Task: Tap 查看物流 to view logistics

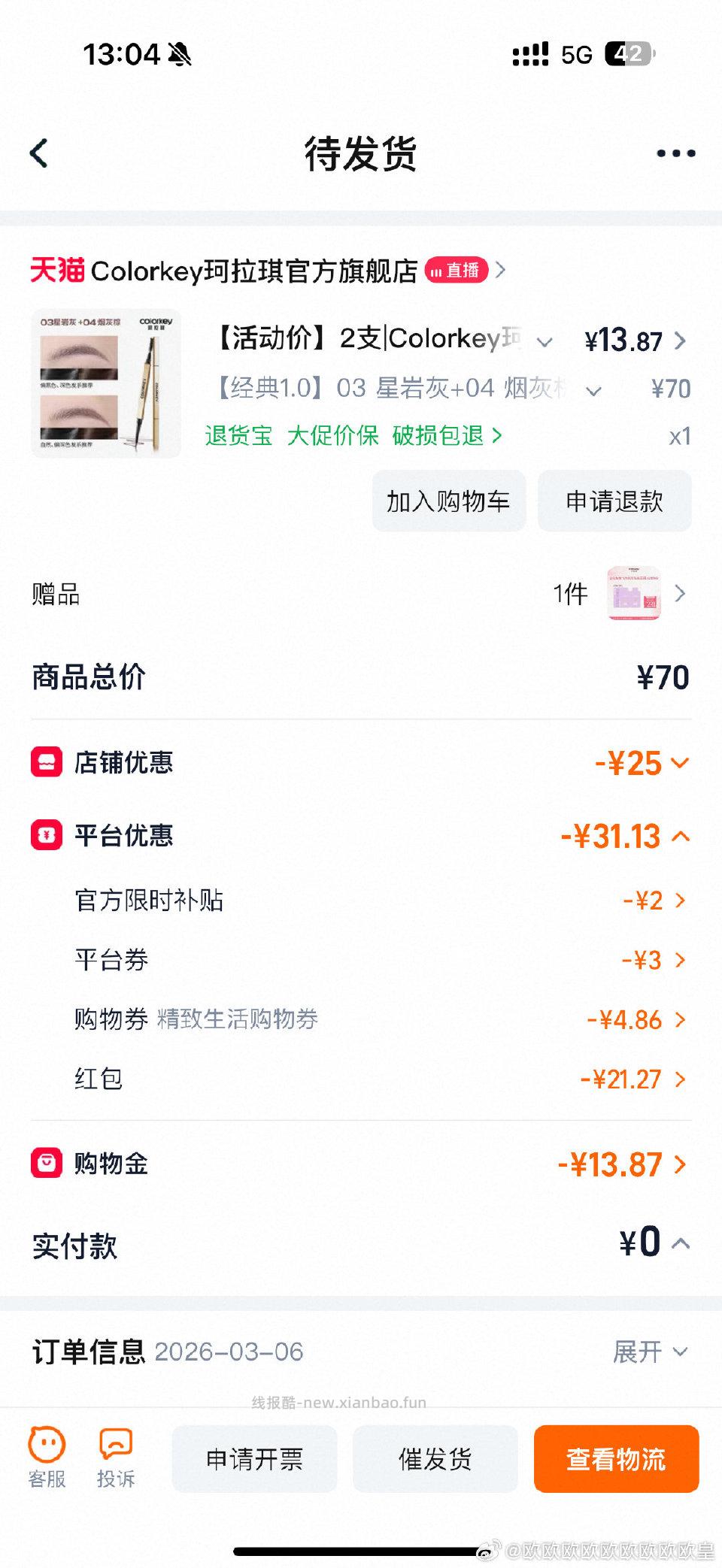Action: [616, 1458]
